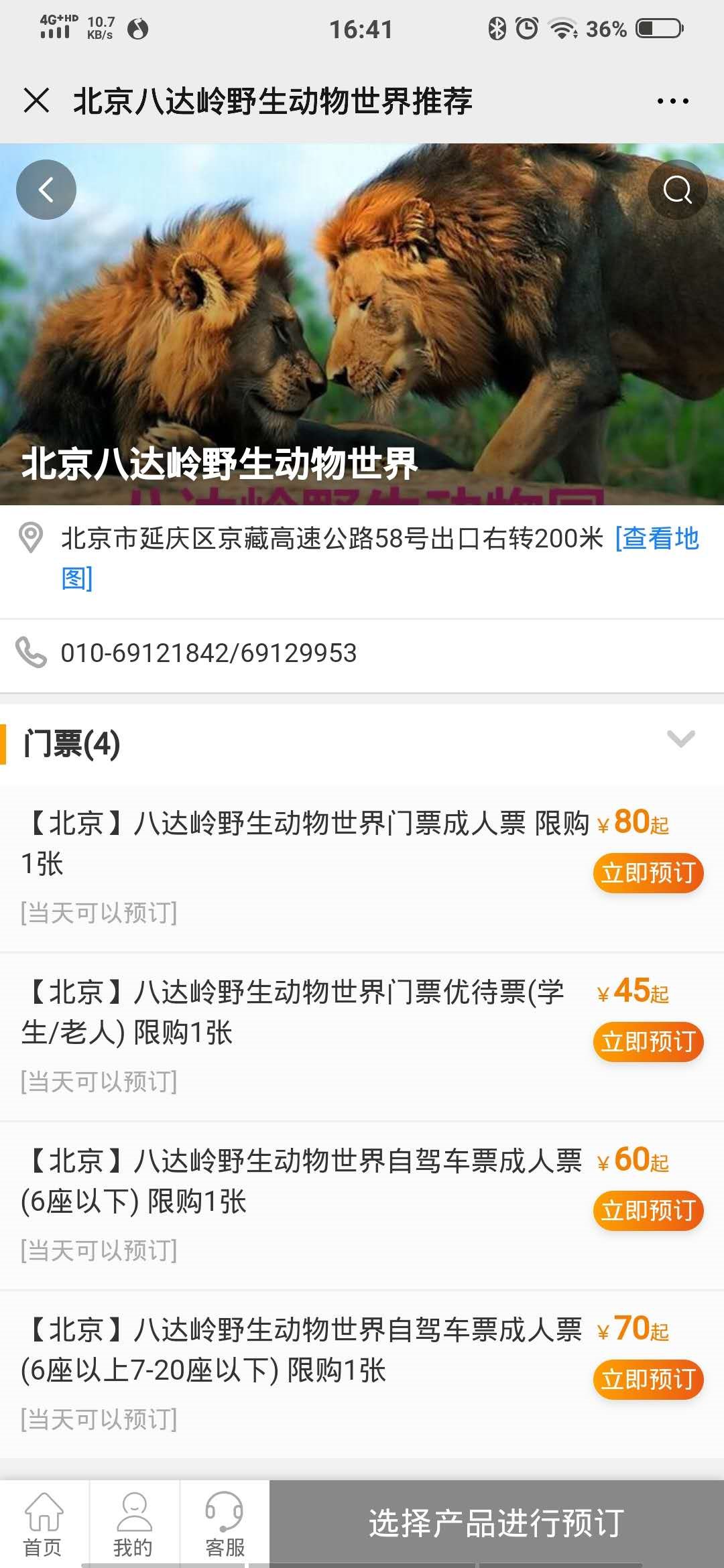Screen dimensions: 724x1568
Task: Book the ¥45 优待票 student/senior ticket
Action: [x=648, y=1042]
